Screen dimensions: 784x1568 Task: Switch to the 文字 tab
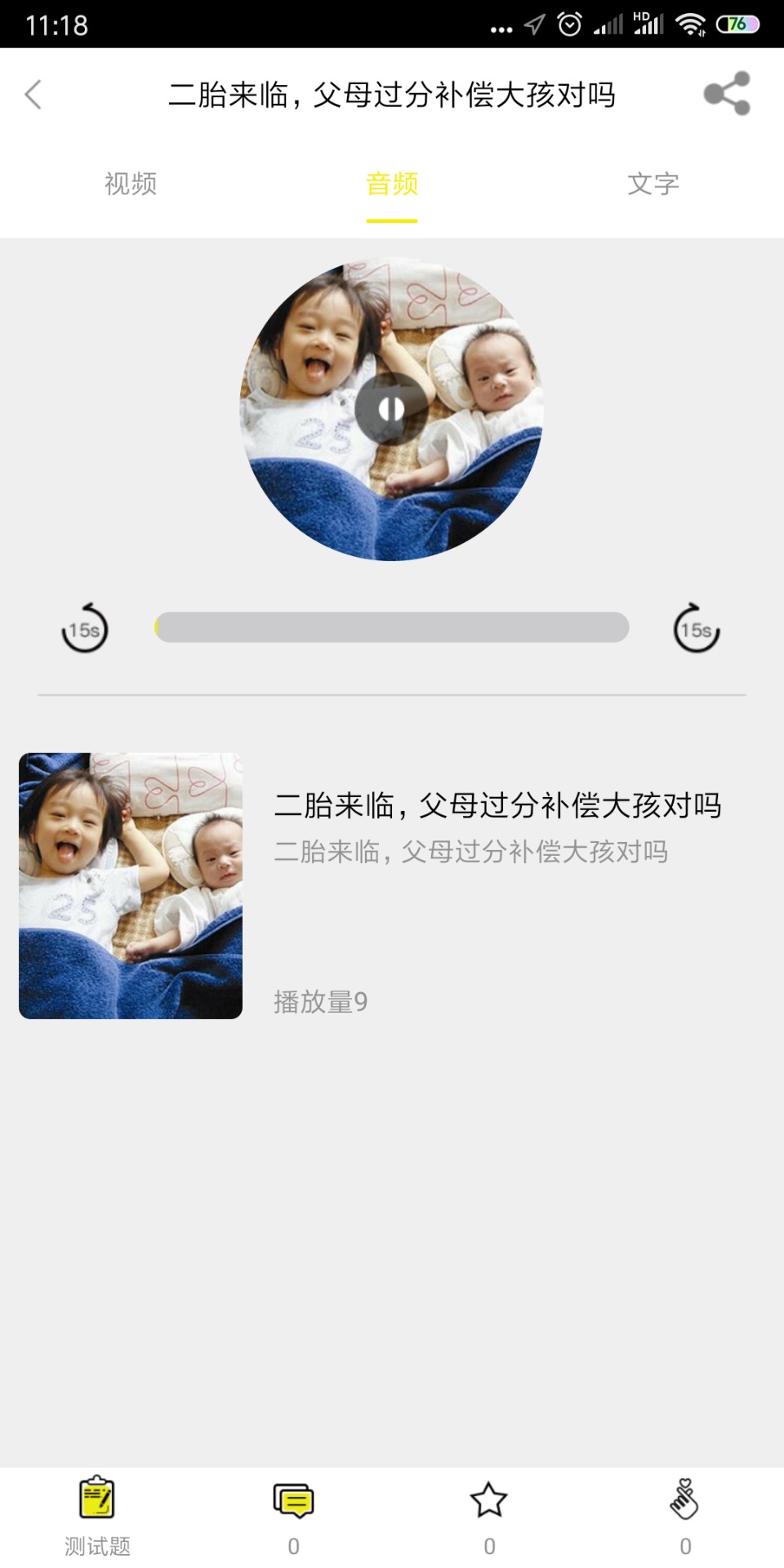[x=653, y=185]
